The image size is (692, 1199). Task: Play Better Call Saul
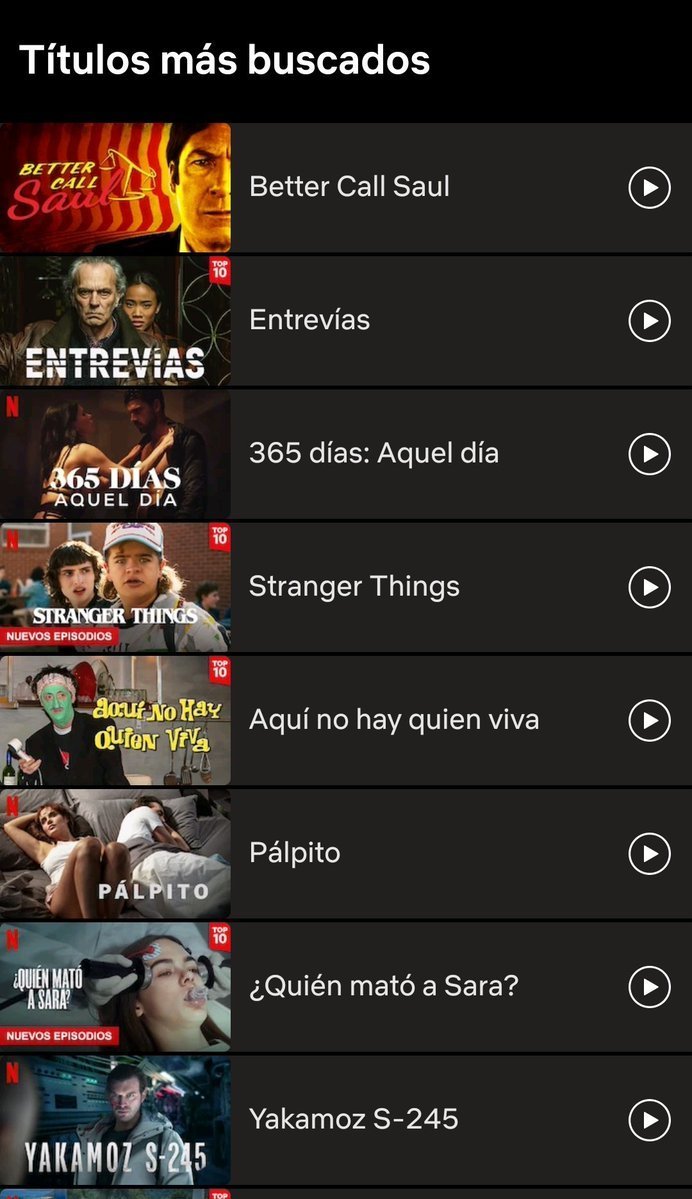point(649,187)
